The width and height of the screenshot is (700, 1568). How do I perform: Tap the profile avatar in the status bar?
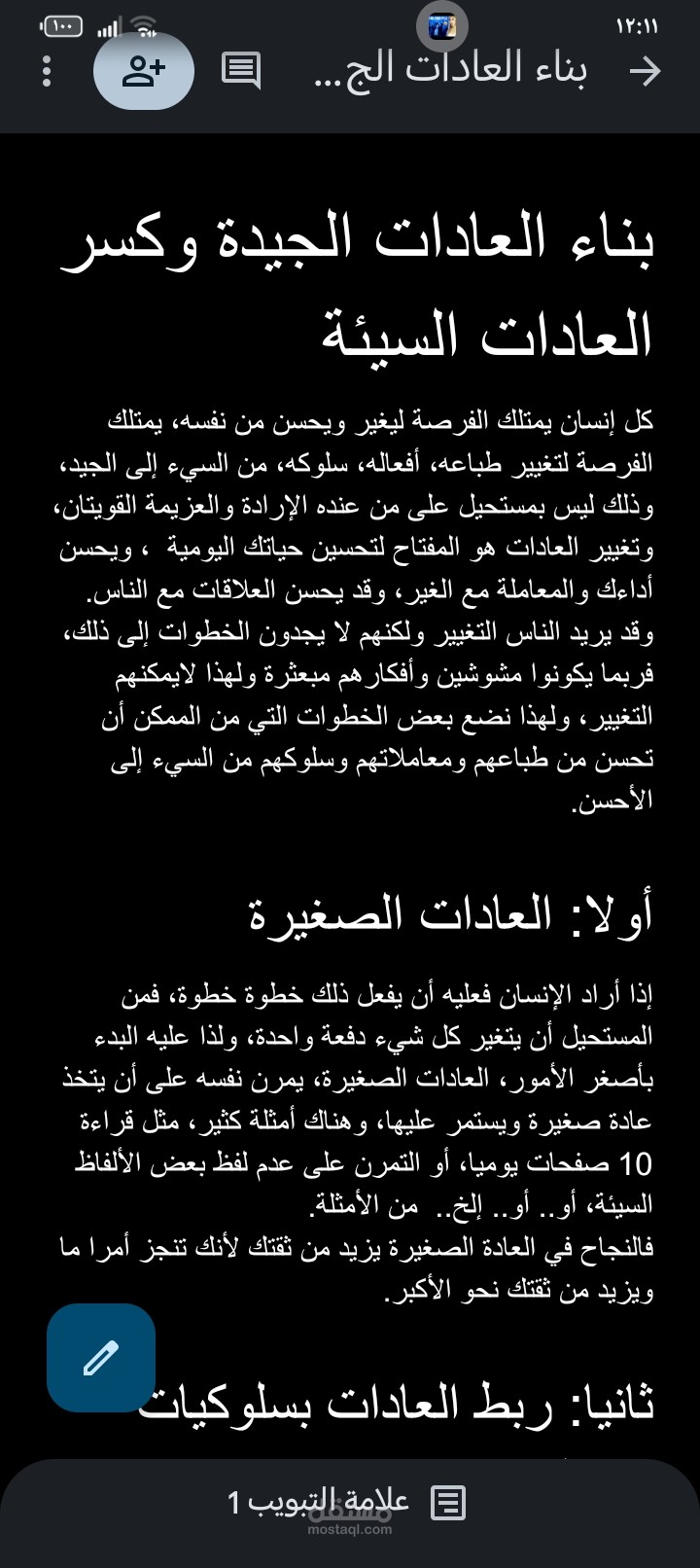click(442, 26)
